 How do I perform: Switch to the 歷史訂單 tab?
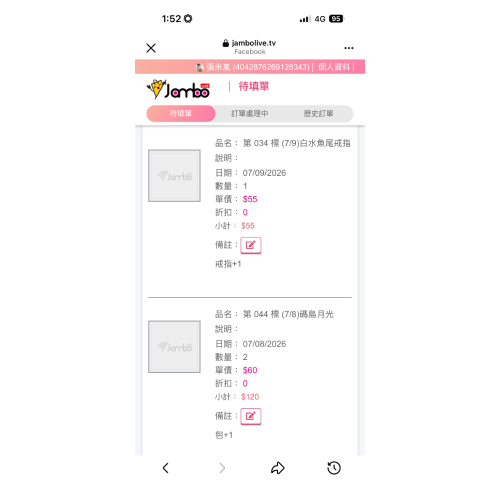318,114
